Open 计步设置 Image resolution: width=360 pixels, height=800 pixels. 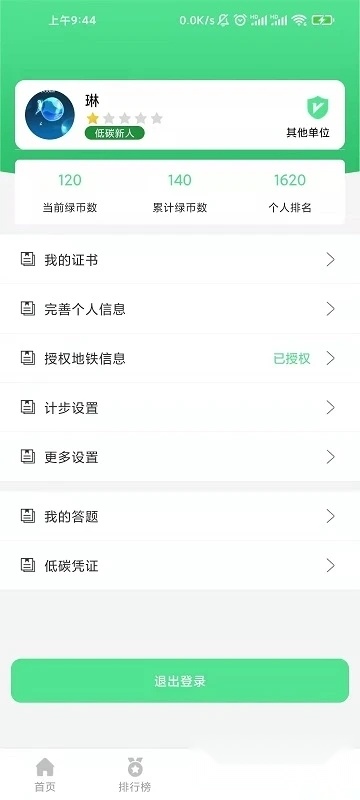point(180,407)
